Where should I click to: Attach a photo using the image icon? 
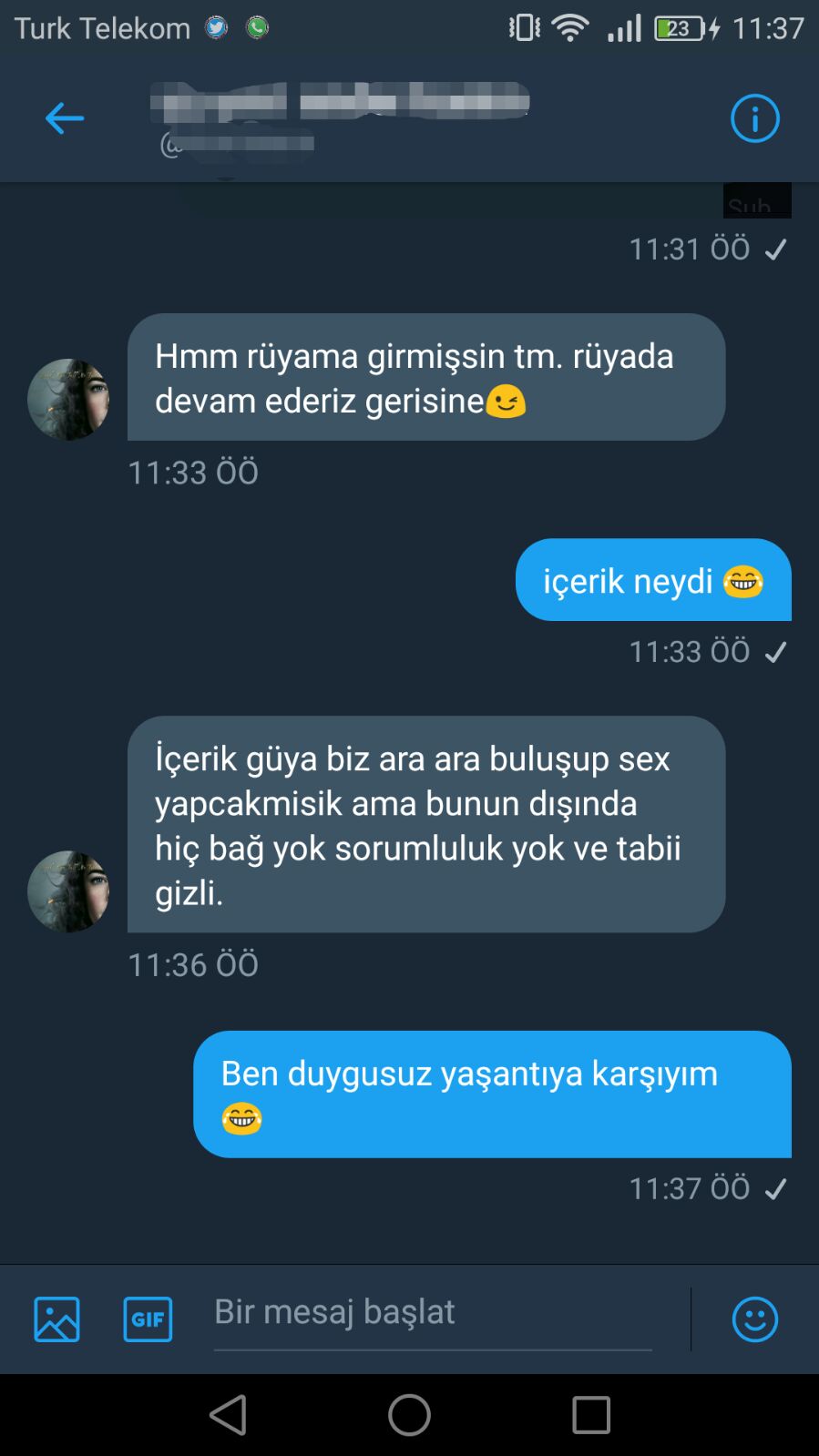pos(56,1319)
